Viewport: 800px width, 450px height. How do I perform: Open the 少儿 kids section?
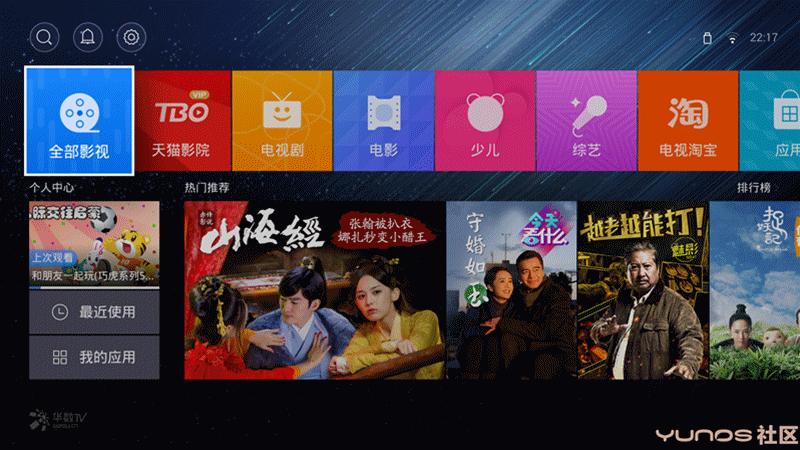click(x=484, y=121)
